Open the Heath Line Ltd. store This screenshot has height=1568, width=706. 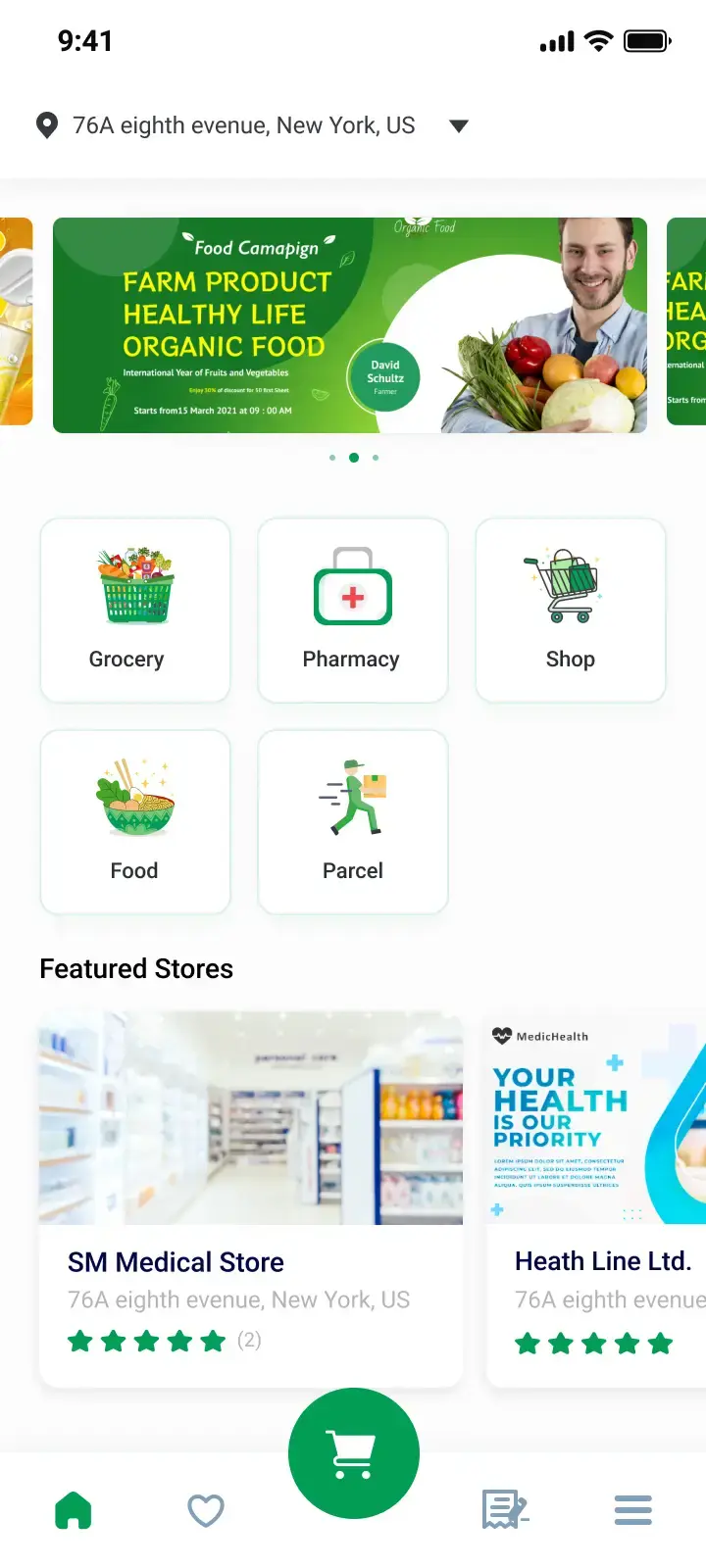(596, 1200)
